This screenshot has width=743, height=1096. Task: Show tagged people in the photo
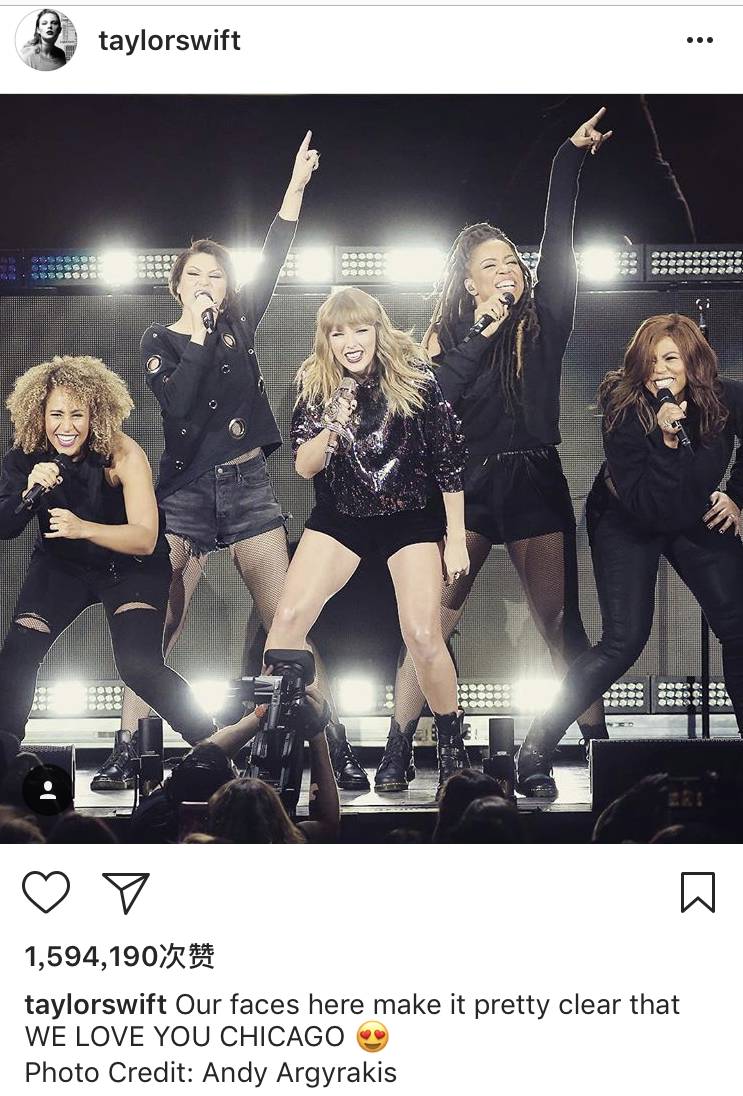tap(47, 790)
